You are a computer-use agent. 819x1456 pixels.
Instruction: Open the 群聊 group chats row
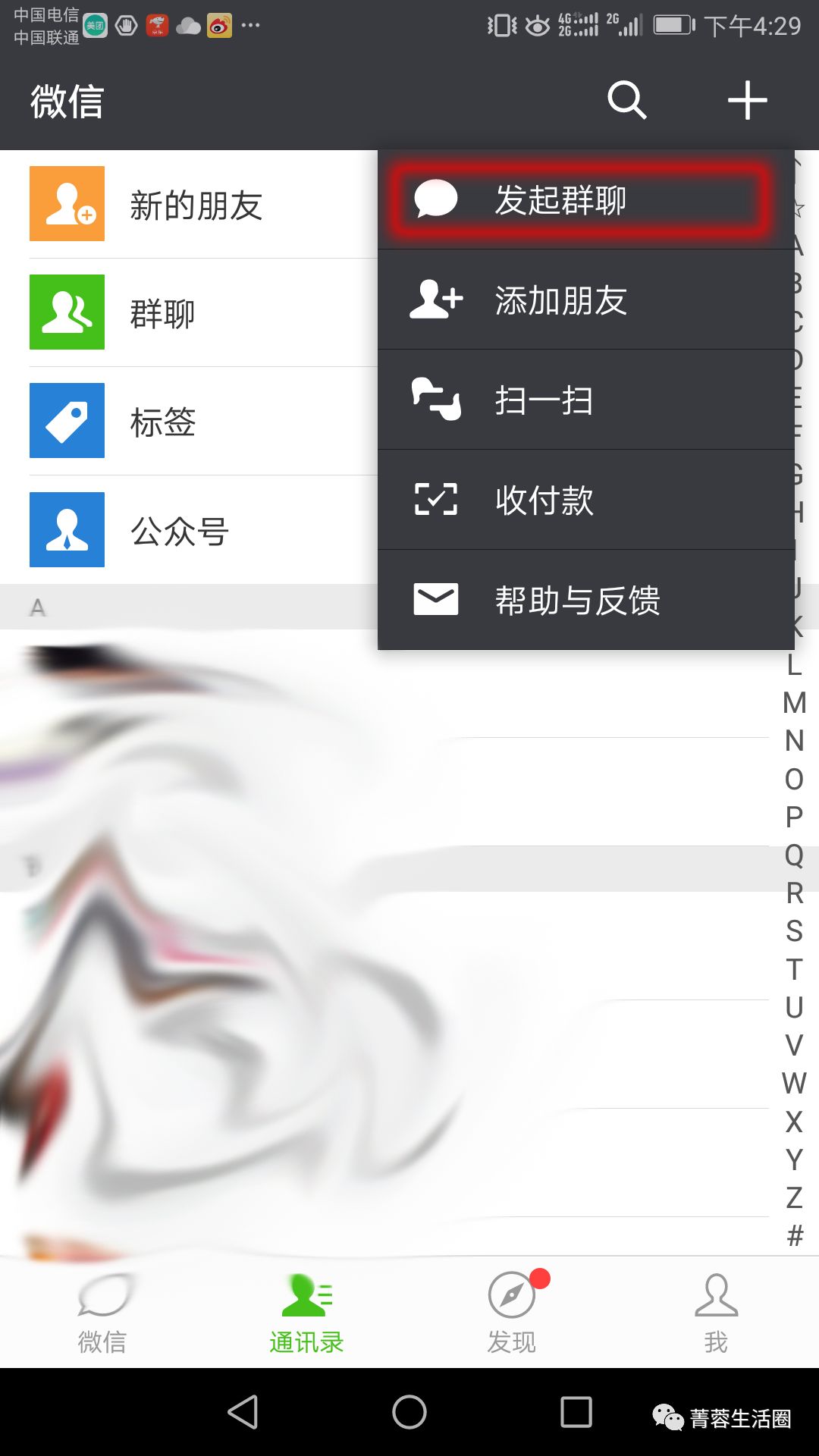(163, 313)
